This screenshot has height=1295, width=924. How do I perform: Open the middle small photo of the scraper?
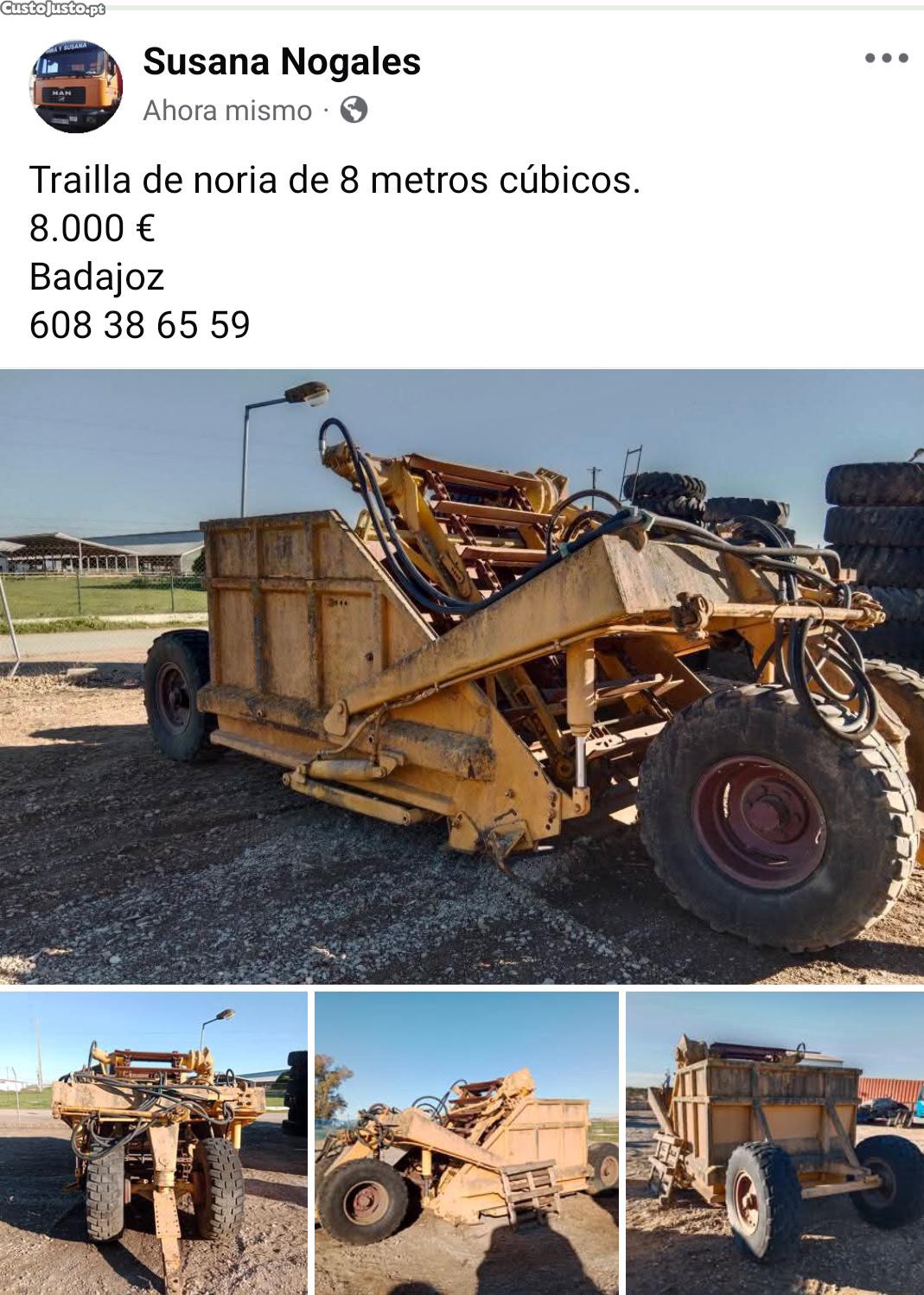coord(467,1142)
